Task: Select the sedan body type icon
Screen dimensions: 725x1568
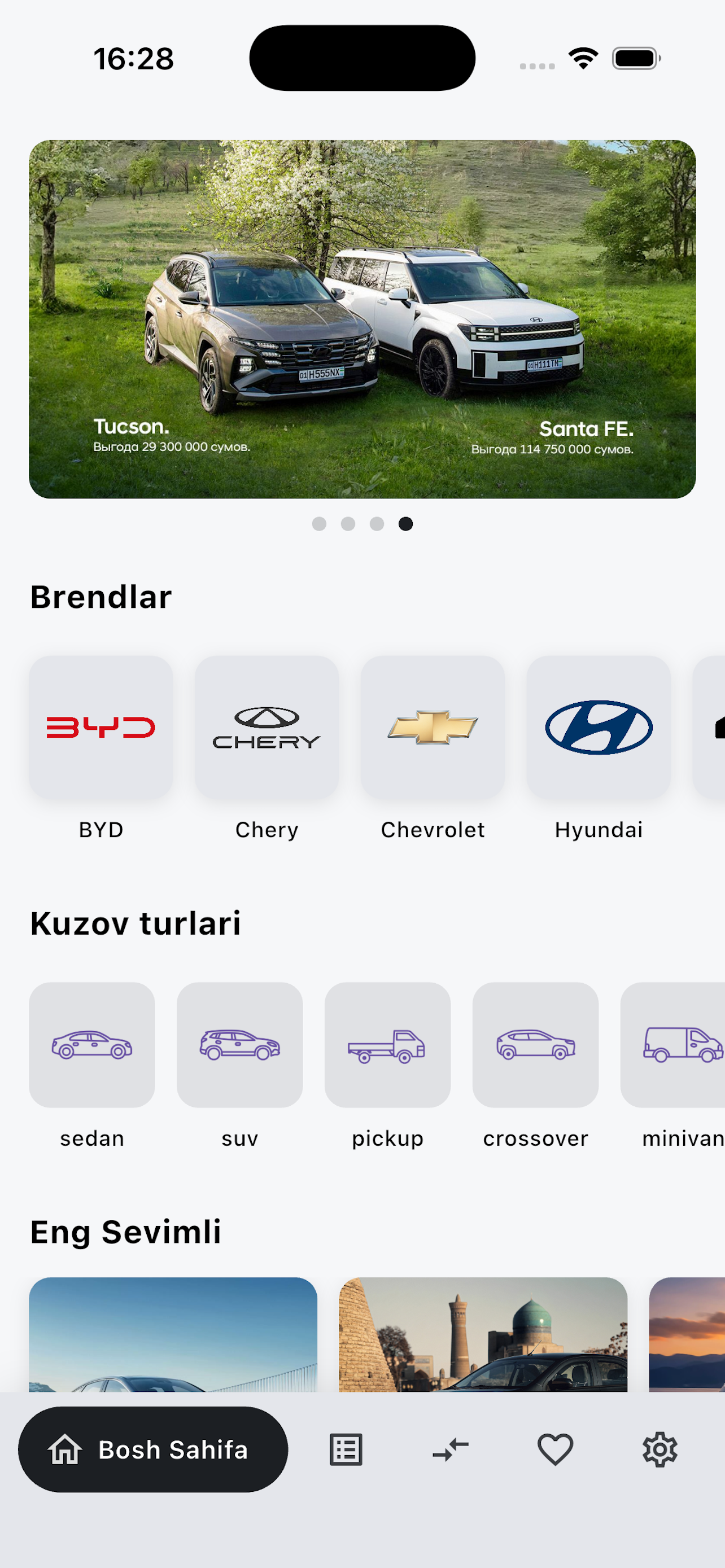Action: pyautogui.click(x=91, y=1045)
